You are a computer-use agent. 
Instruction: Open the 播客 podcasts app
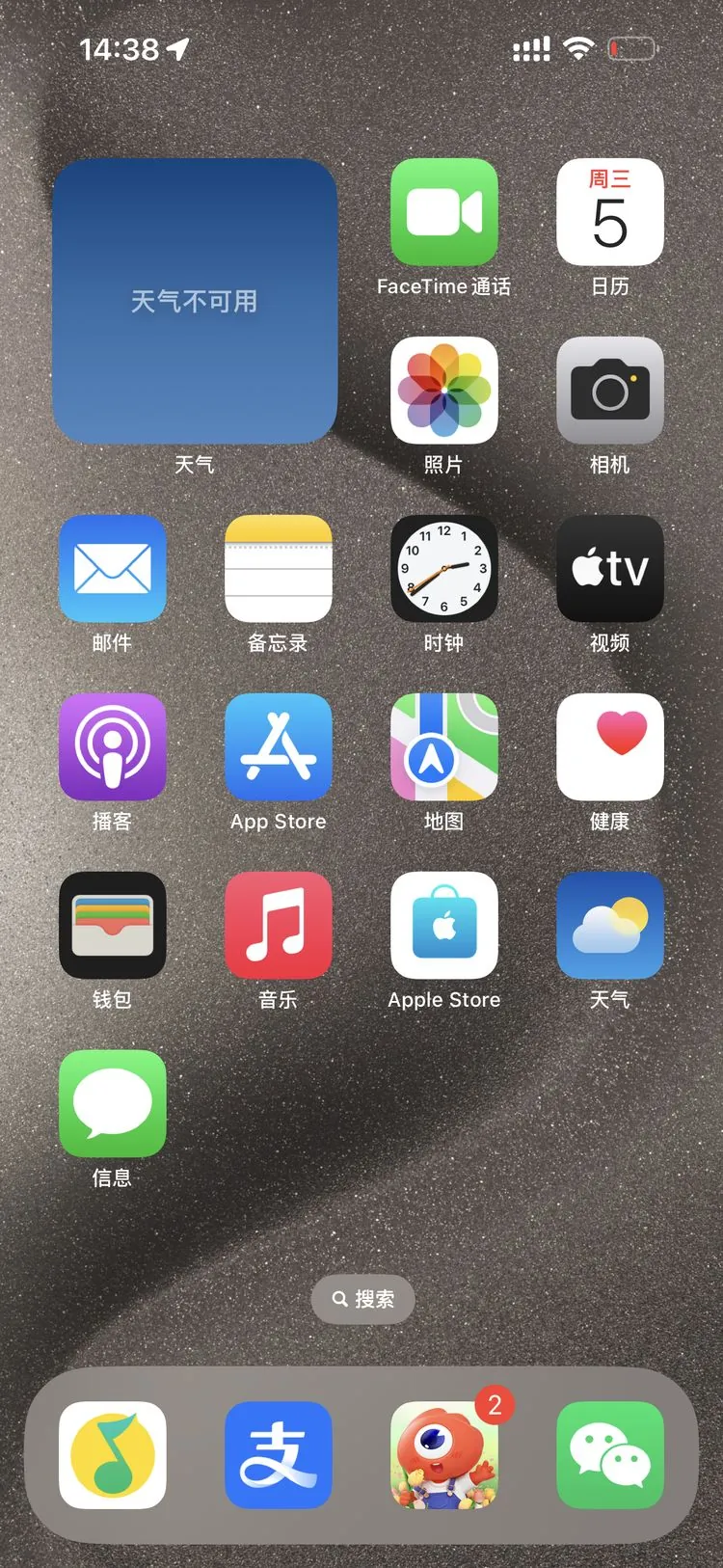coord(112,747)
